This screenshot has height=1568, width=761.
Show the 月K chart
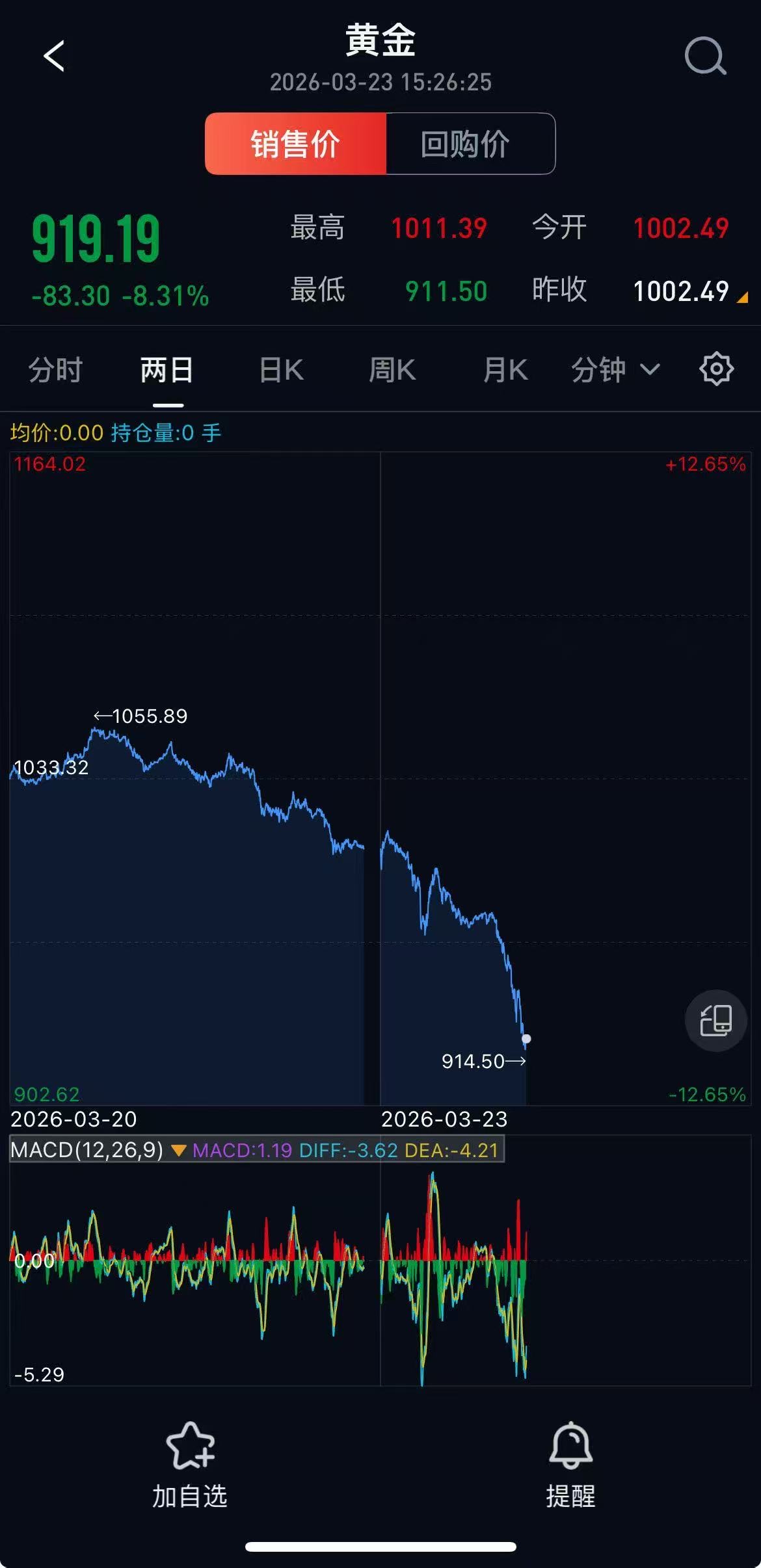505,370
